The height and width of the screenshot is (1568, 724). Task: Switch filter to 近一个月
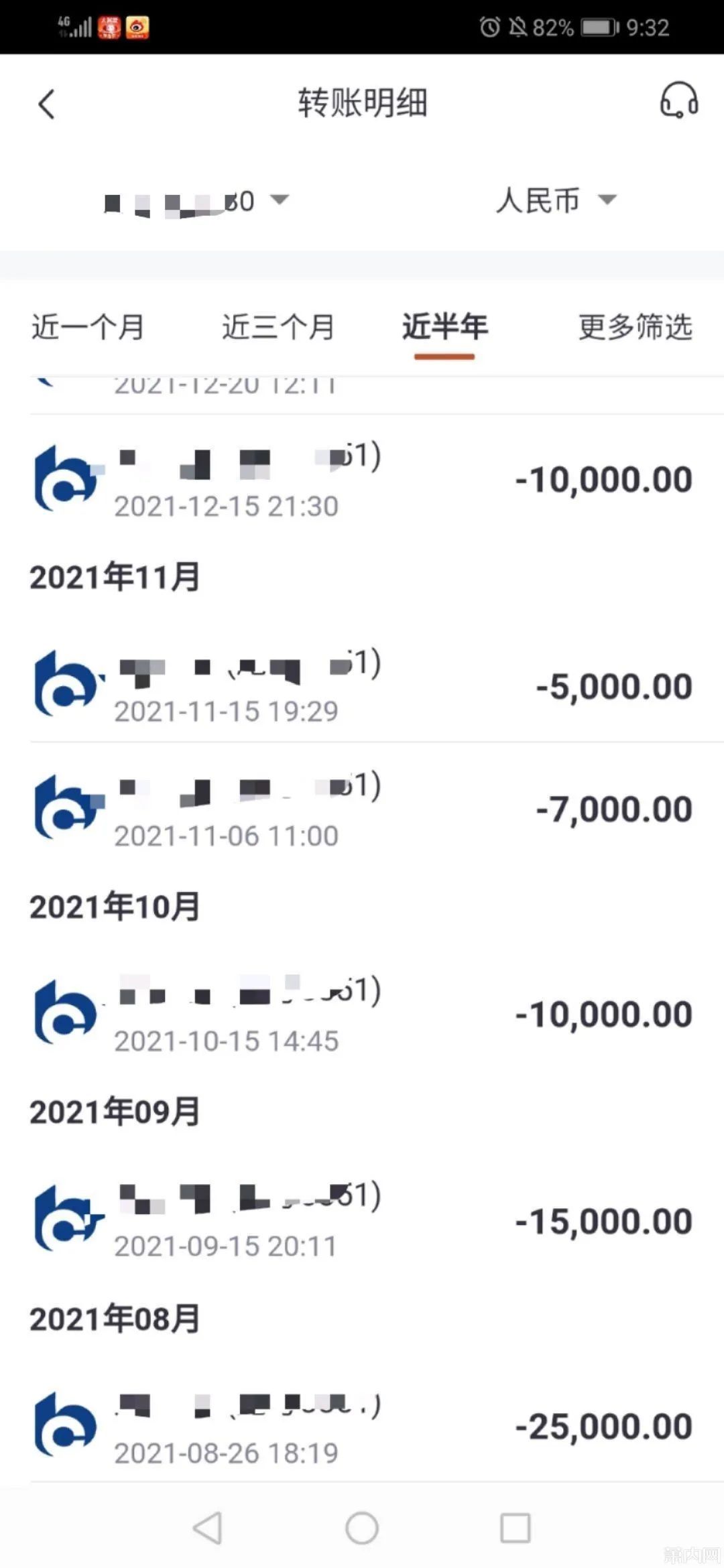[87, 328]
